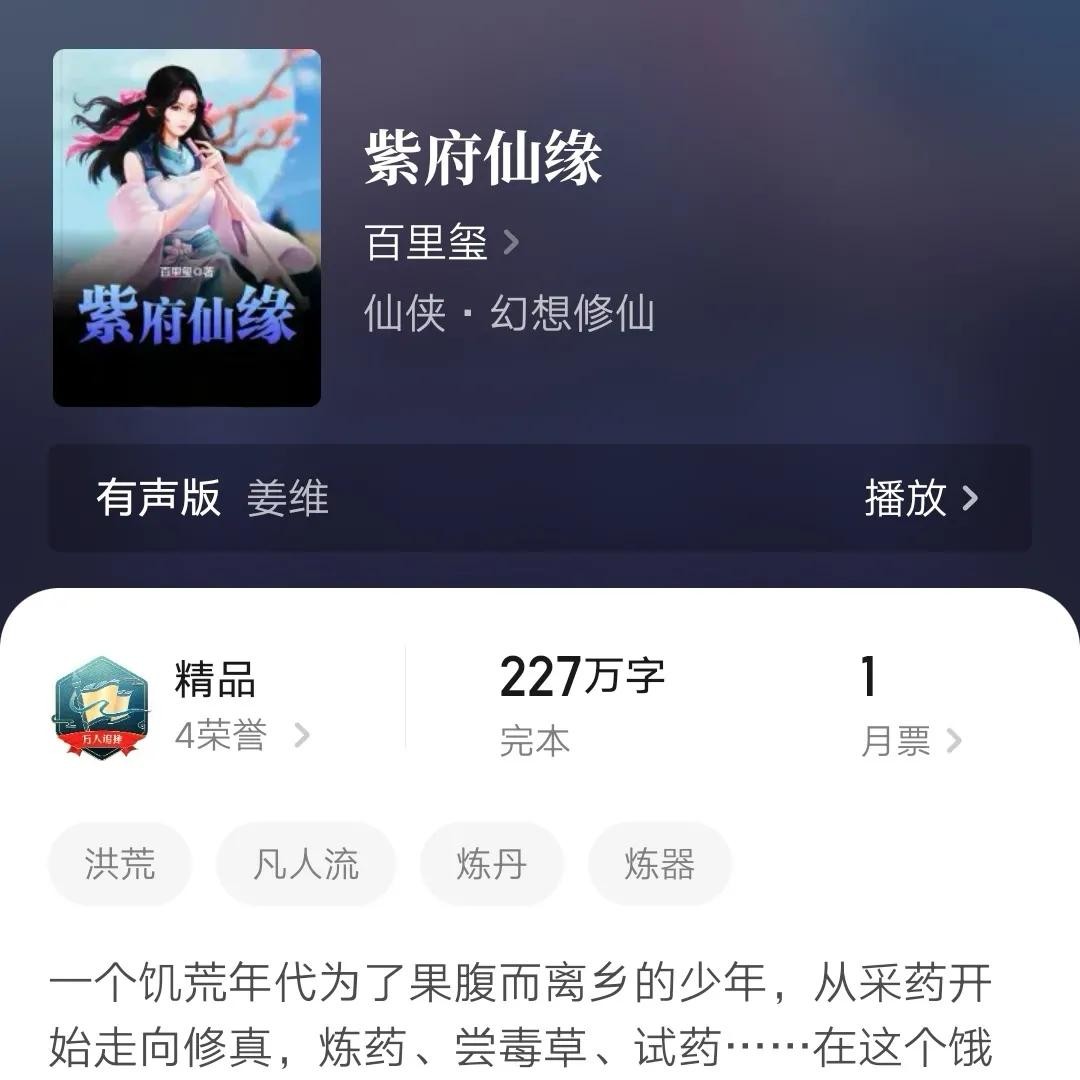Open the 紫府仙缘 book cover

[187, 228]
